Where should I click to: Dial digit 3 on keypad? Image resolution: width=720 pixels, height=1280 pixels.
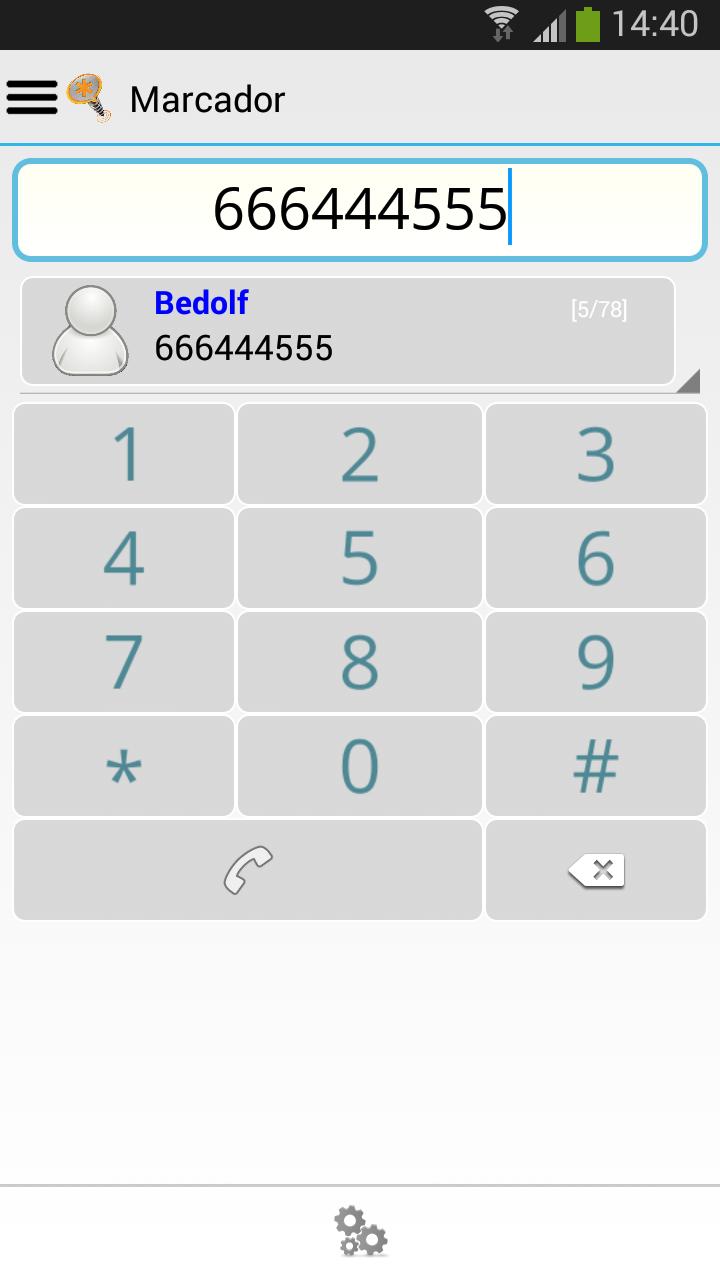pos(596,454)
